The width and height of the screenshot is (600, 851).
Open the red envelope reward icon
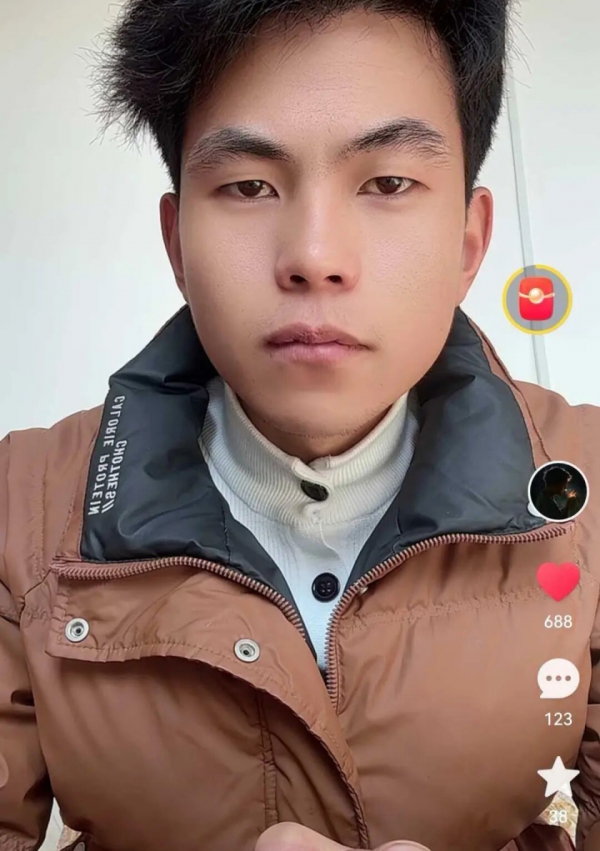click(x=537, y=299)
